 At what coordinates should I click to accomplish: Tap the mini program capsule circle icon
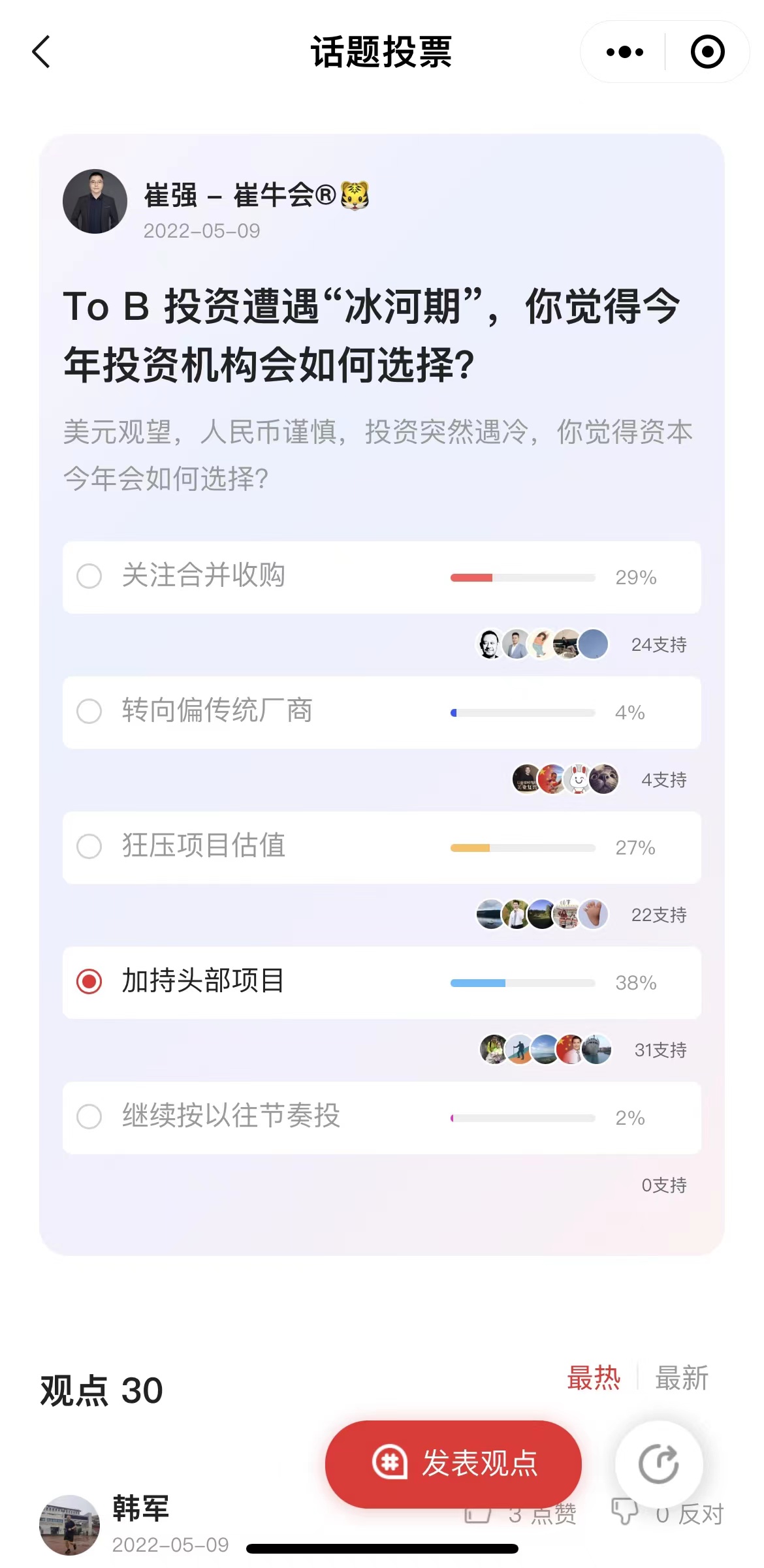point(707,52)
